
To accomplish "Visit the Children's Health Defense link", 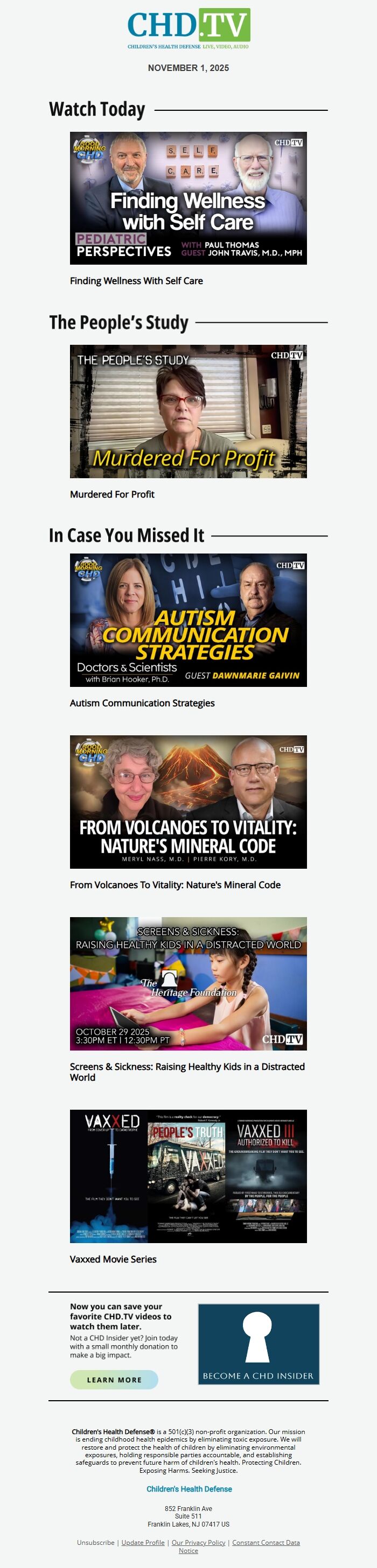I will (x=189, y=1488).
